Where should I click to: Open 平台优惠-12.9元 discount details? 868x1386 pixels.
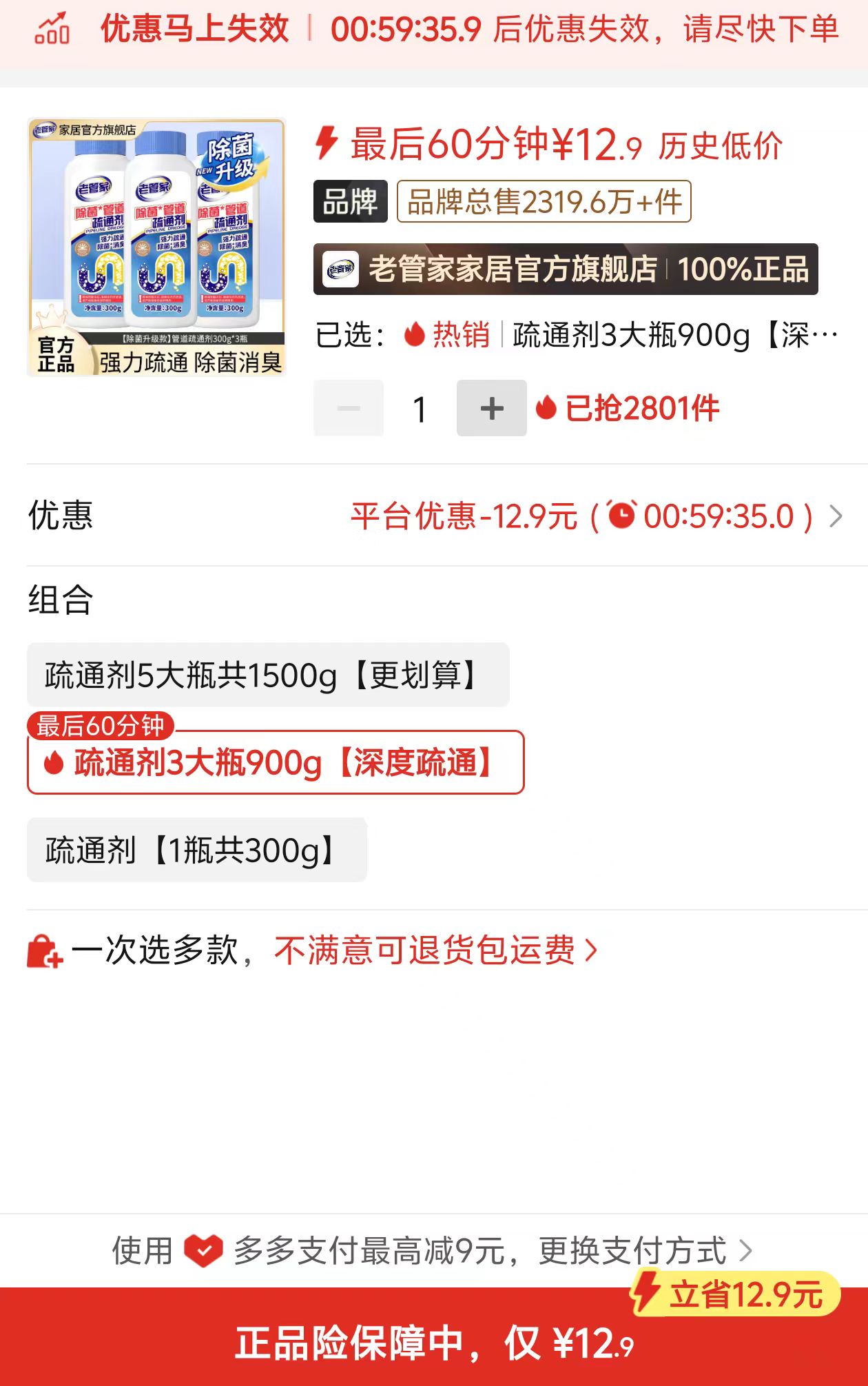click(595, 516)
